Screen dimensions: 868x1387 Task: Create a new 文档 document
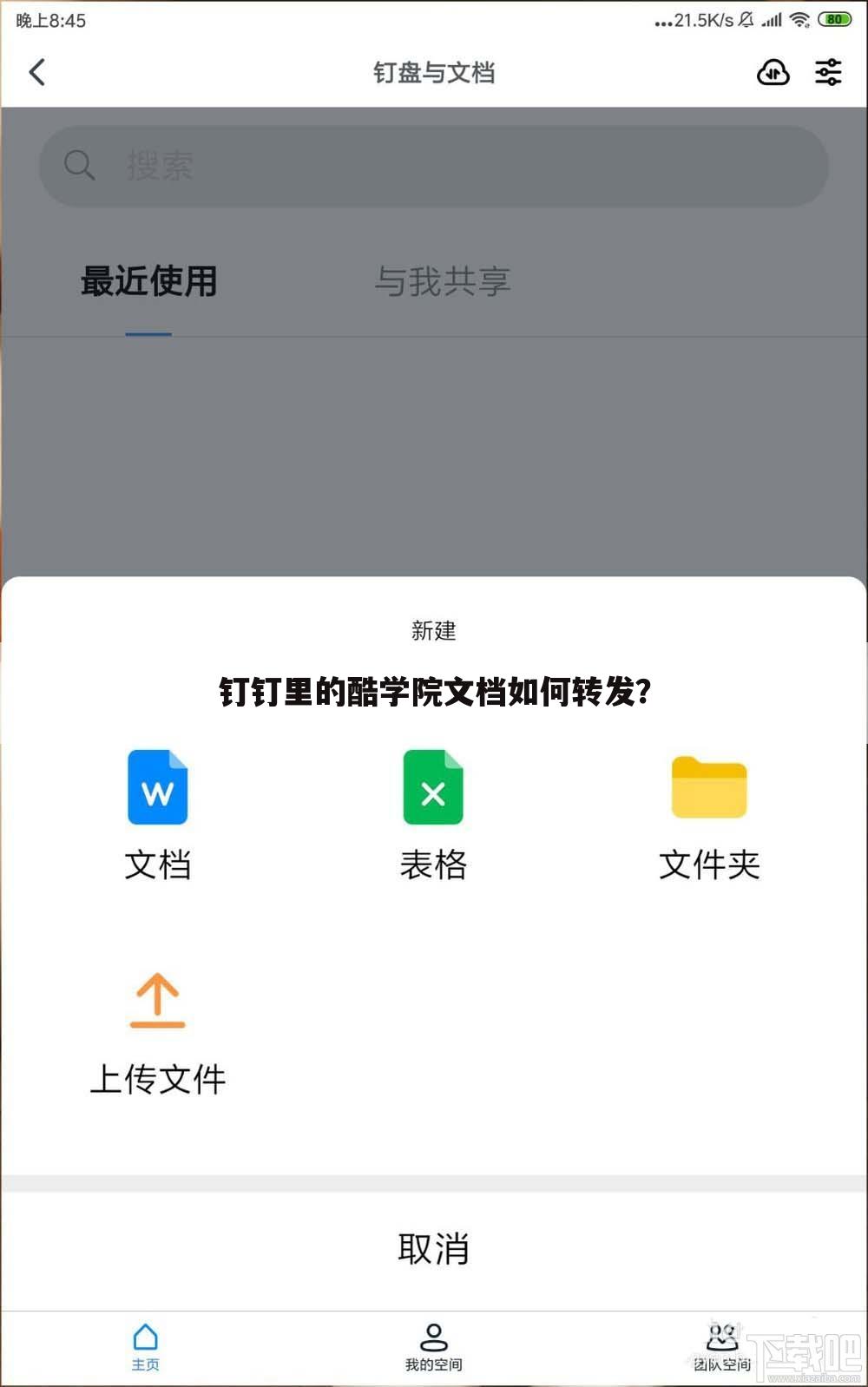point(158,812)
